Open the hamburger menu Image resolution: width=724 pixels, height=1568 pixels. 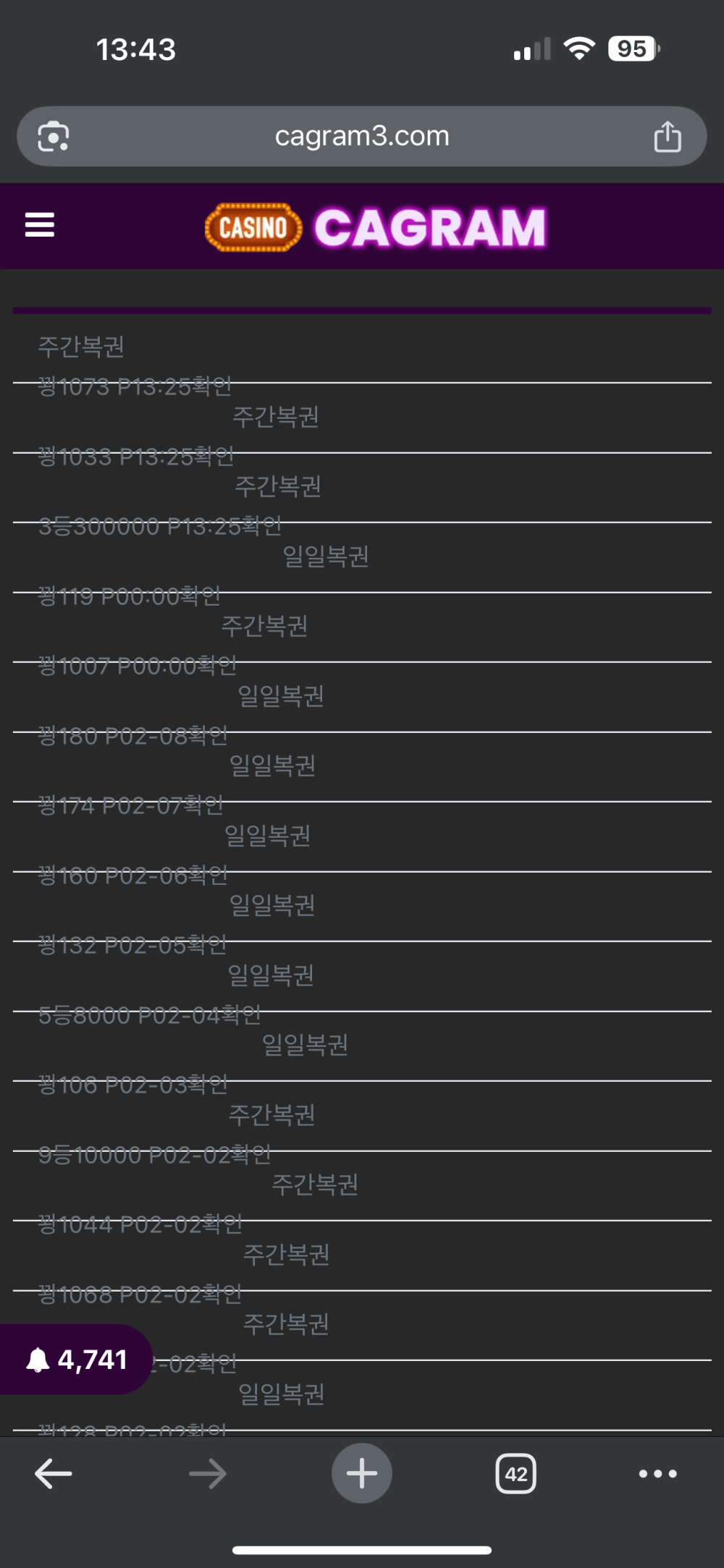pos(40,225)
